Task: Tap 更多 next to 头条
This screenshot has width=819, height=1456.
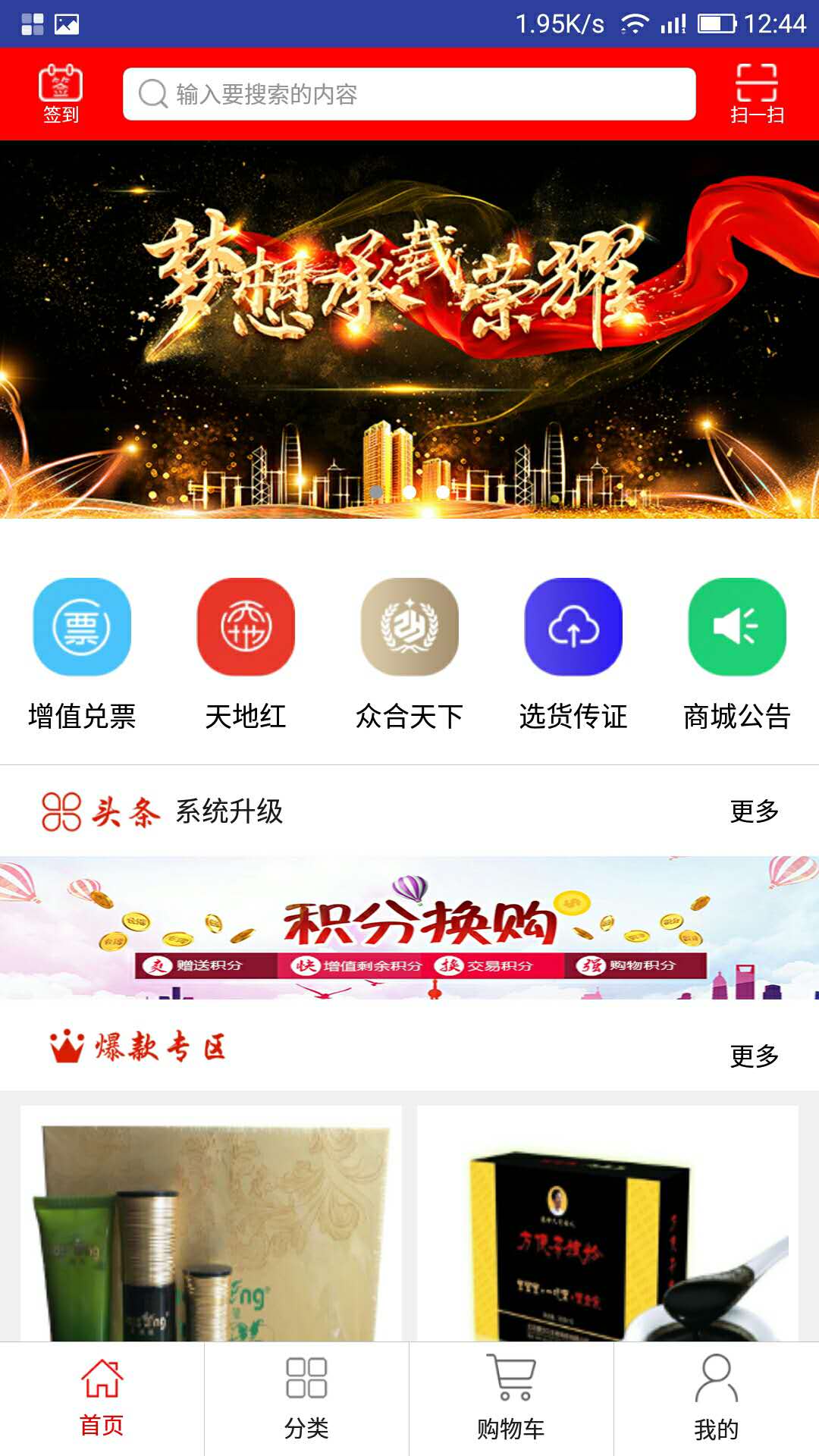Action: click(754, 811)
